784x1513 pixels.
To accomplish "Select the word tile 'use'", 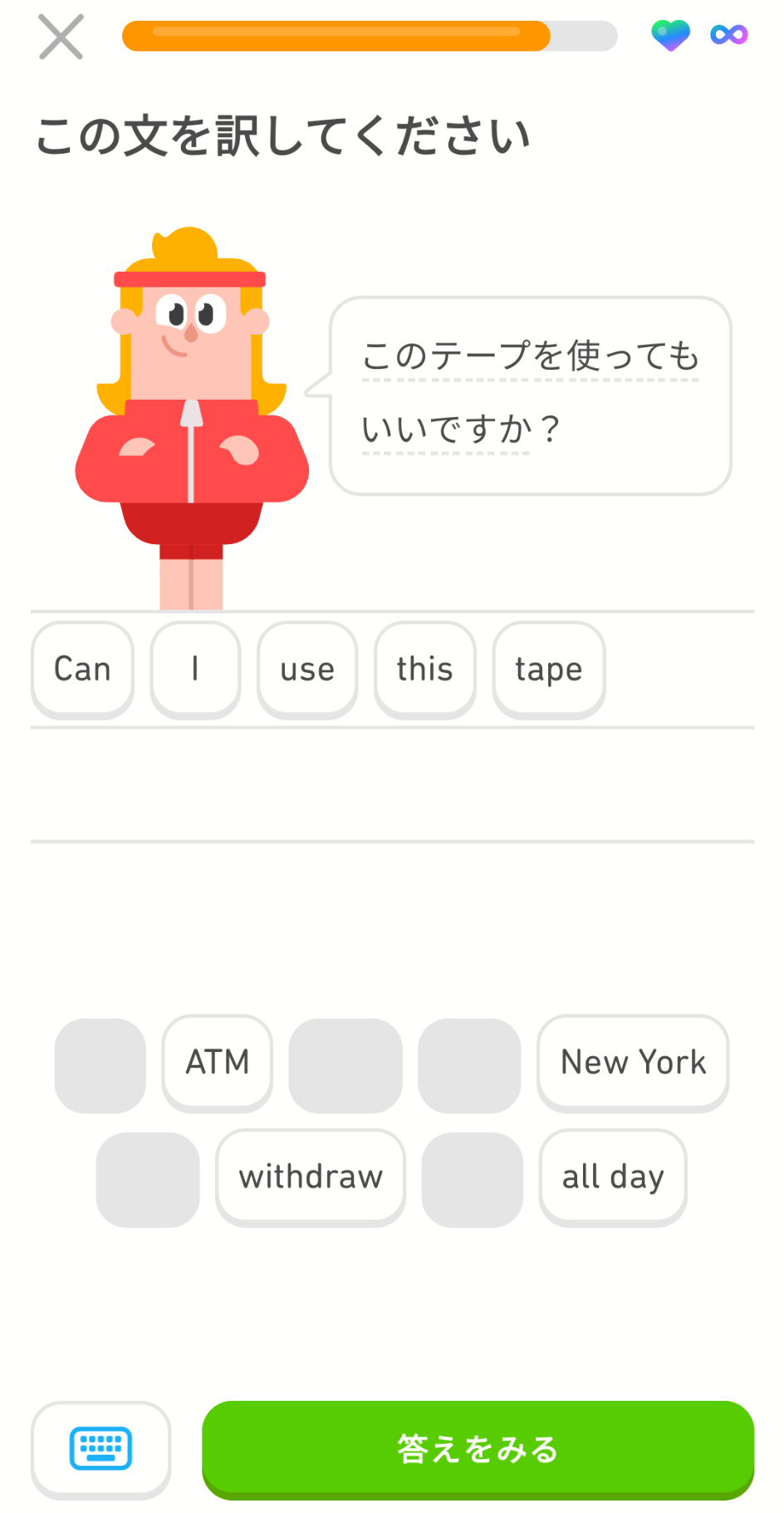I will tap(307, 670).
